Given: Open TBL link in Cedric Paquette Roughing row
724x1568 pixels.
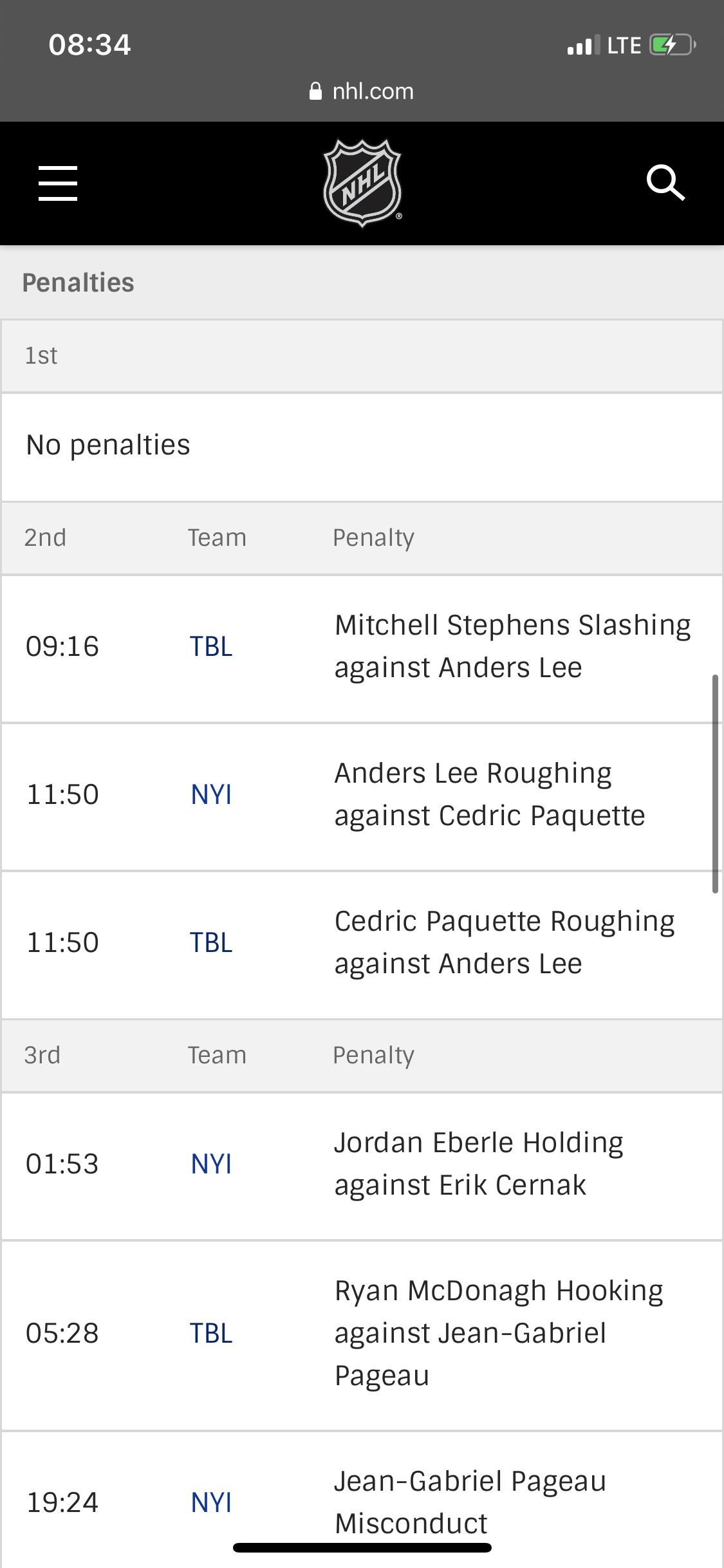Looking at the screenshot, I should 211,943.
